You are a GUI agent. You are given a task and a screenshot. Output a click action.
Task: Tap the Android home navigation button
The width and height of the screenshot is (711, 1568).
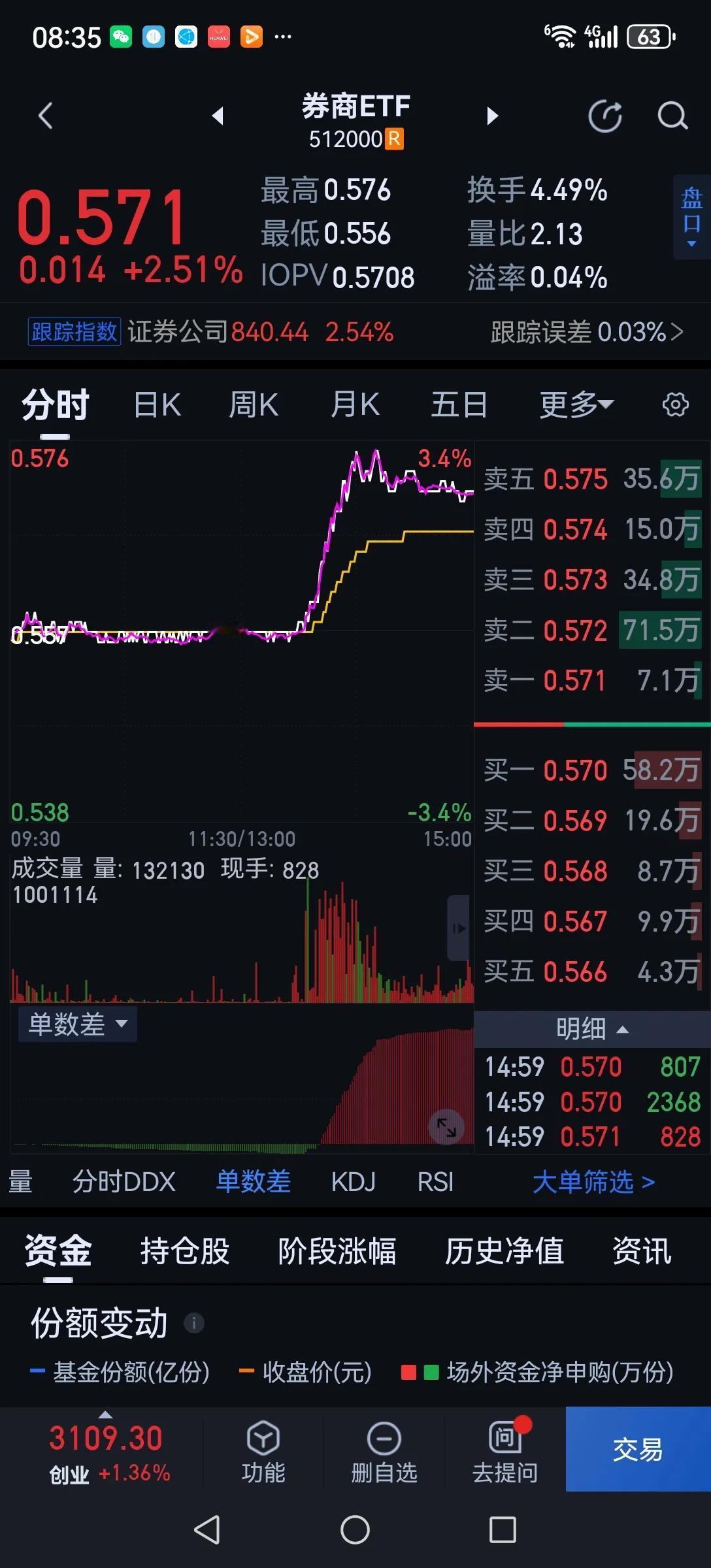coord(355,1531)
